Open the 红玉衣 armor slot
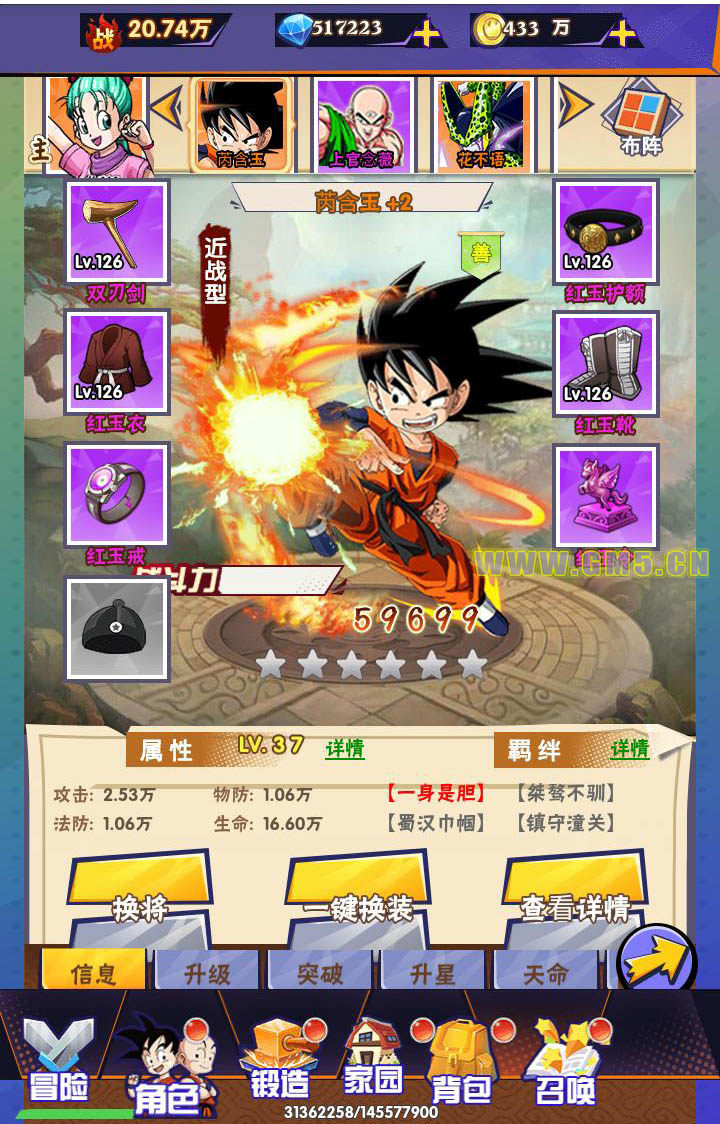The width and height of the screenshot is (720, 1124). (117, 361)
